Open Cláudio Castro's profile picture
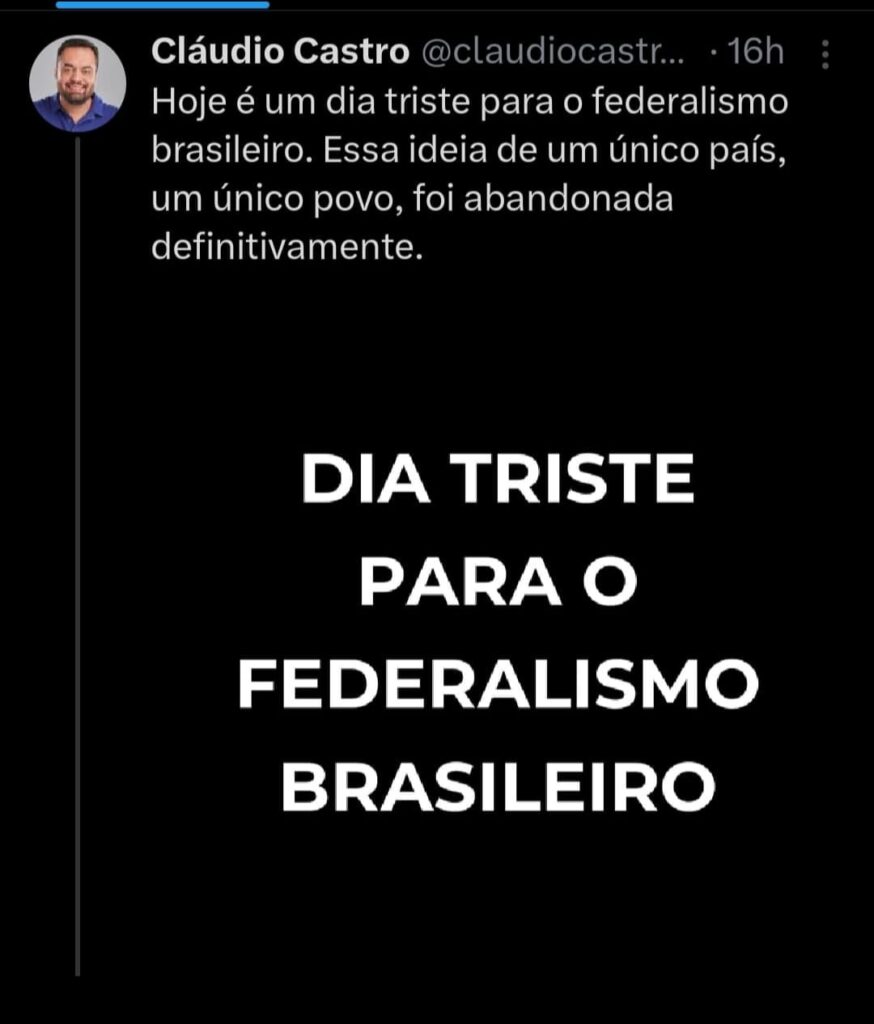 point(77,84)
